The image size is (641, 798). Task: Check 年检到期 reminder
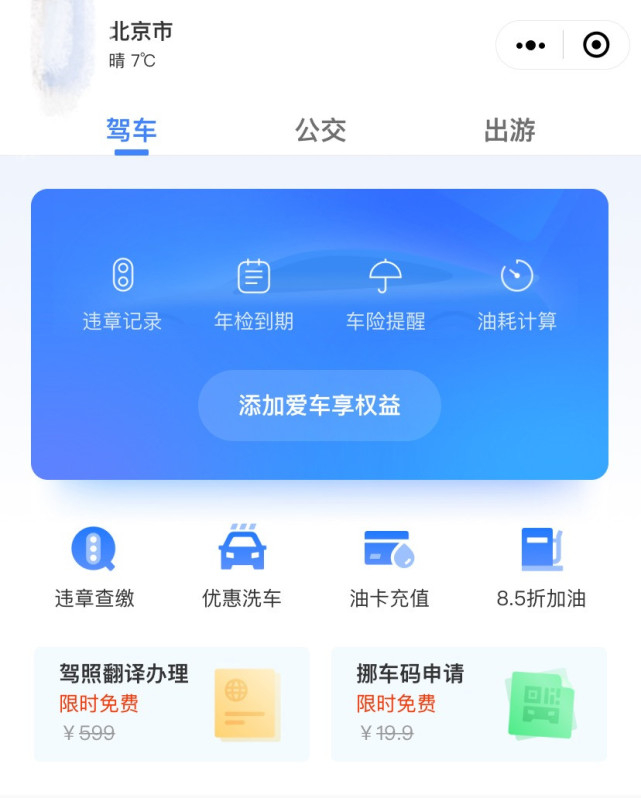(x=254, y=294)
